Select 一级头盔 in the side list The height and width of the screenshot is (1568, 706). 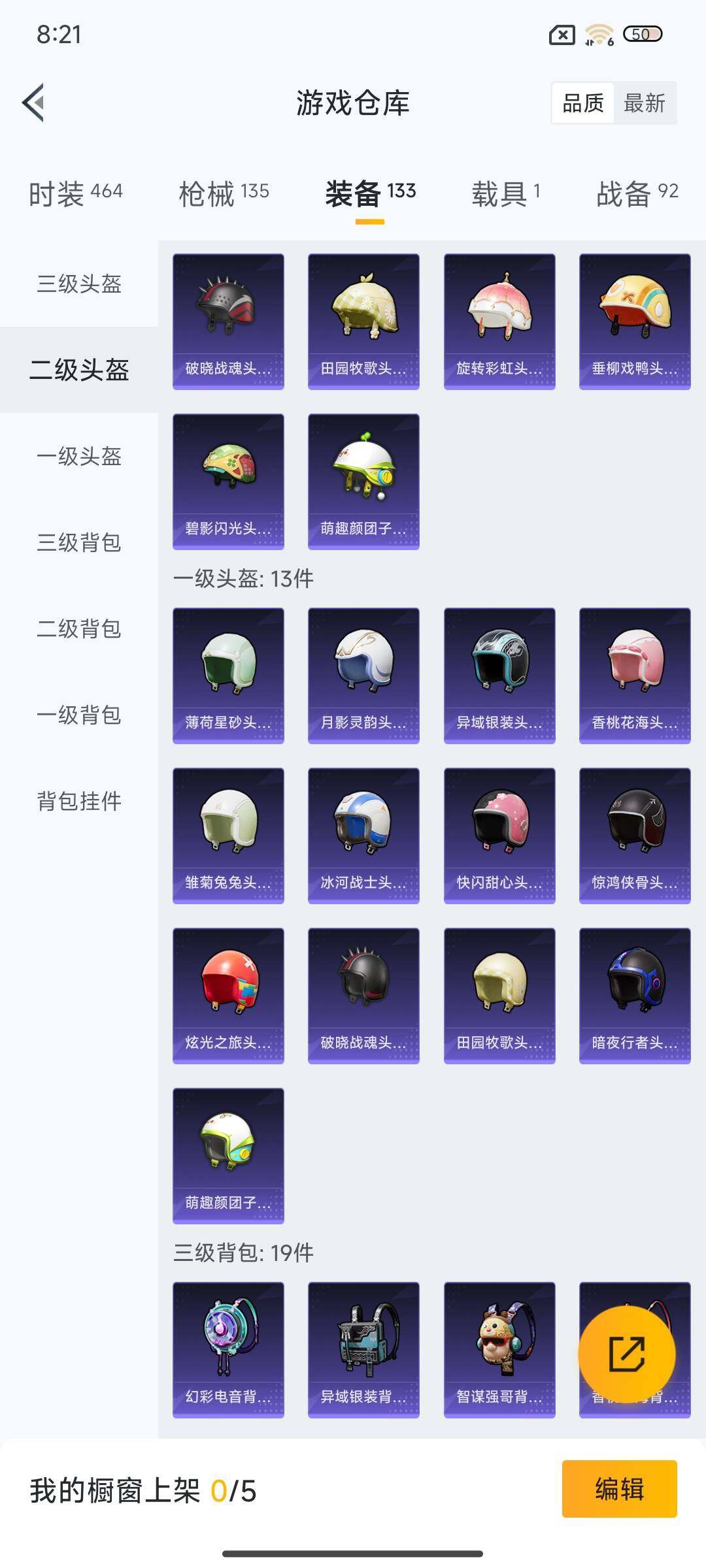point(79,456)
